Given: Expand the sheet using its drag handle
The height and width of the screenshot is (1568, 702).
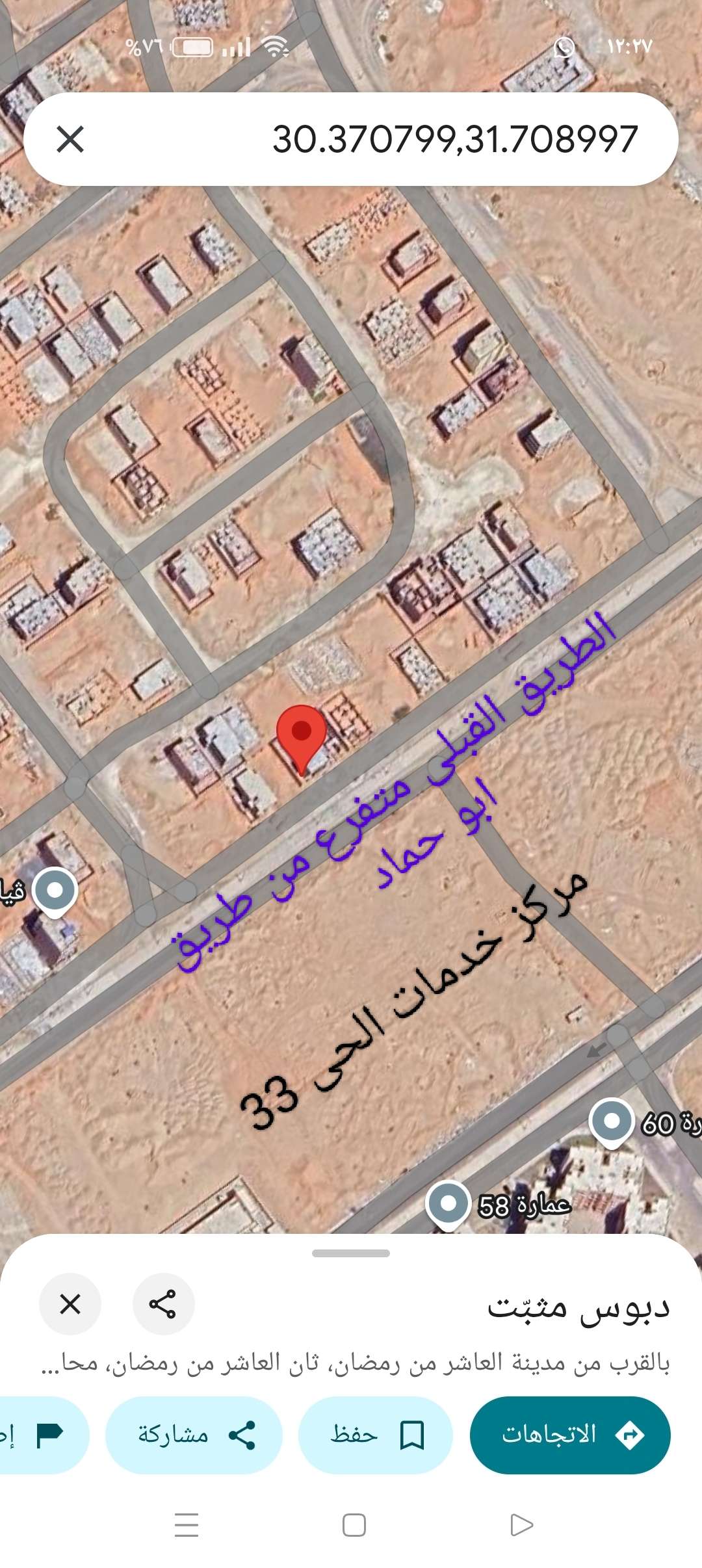Looking at the screenshot, I should [x=351, y=1253].
